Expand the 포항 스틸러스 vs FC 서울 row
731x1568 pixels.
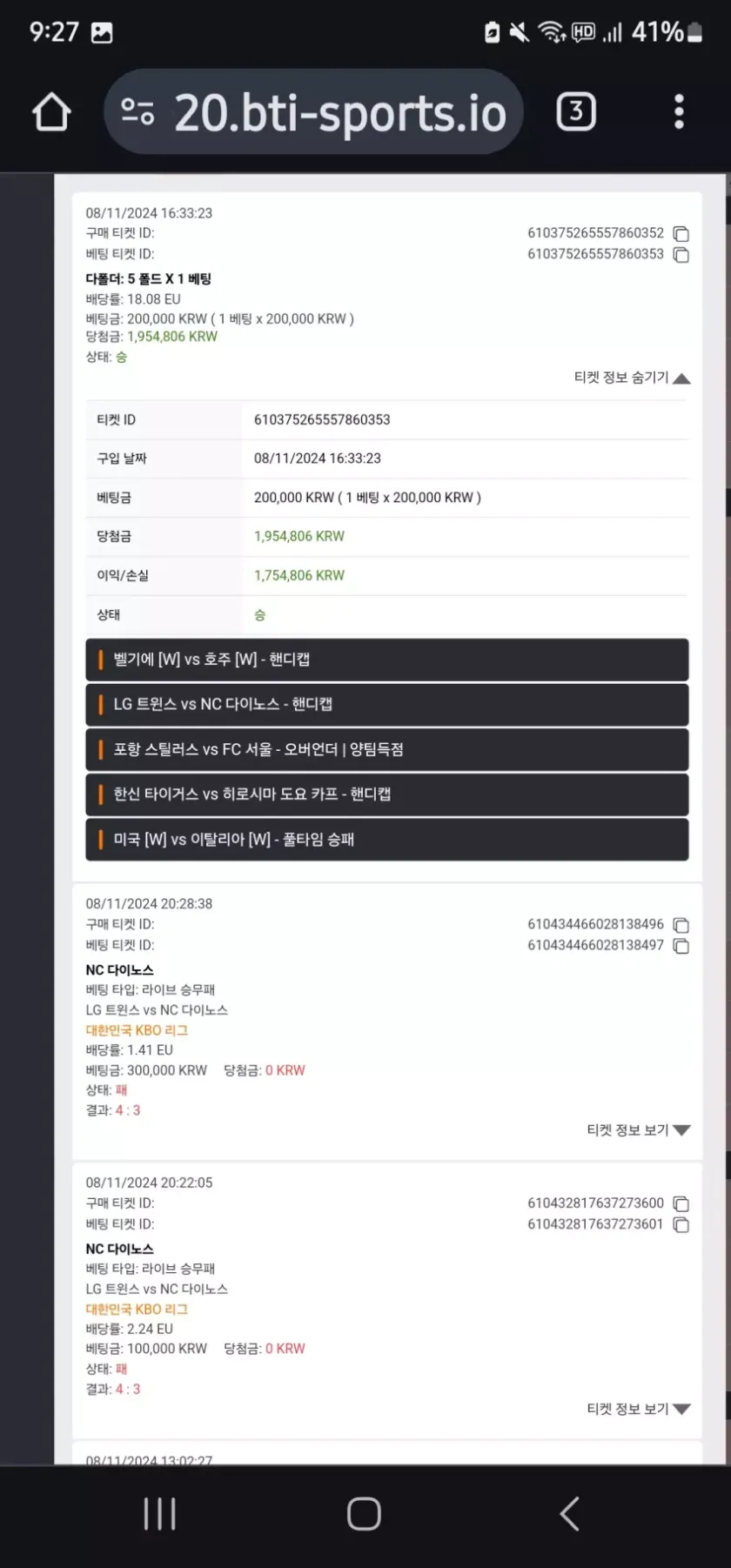(x=386, y=750)
